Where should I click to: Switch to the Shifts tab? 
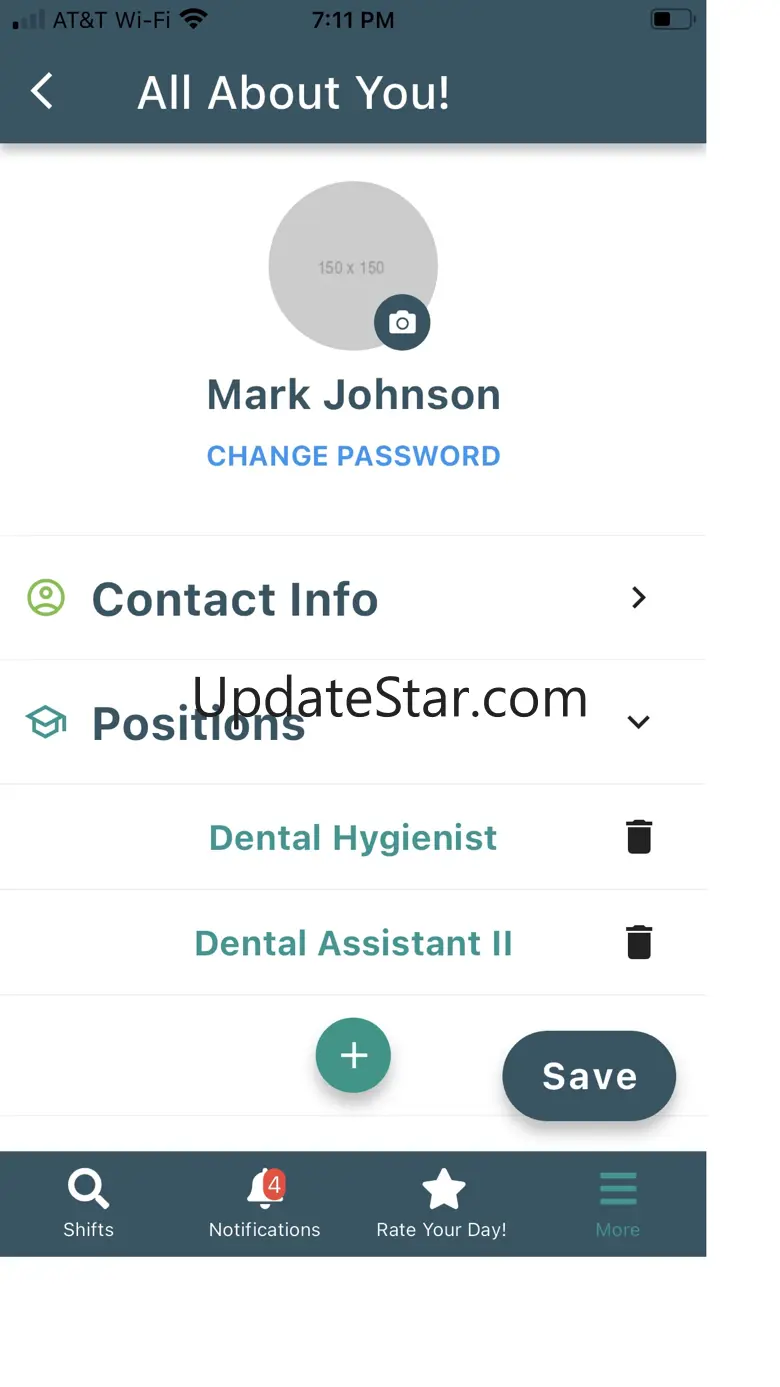pos(88,1204)
